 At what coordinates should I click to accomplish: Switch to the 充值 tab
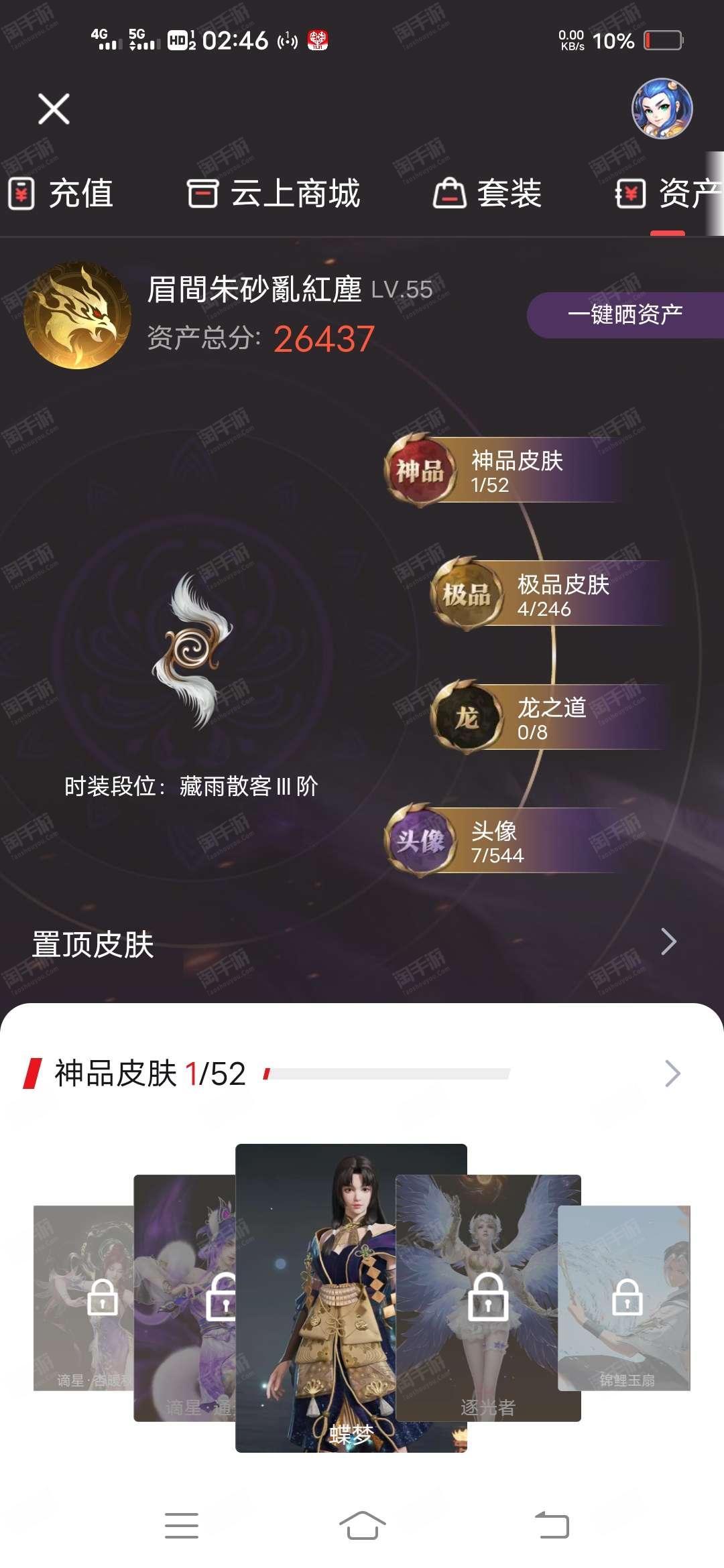tap(62, 194)
